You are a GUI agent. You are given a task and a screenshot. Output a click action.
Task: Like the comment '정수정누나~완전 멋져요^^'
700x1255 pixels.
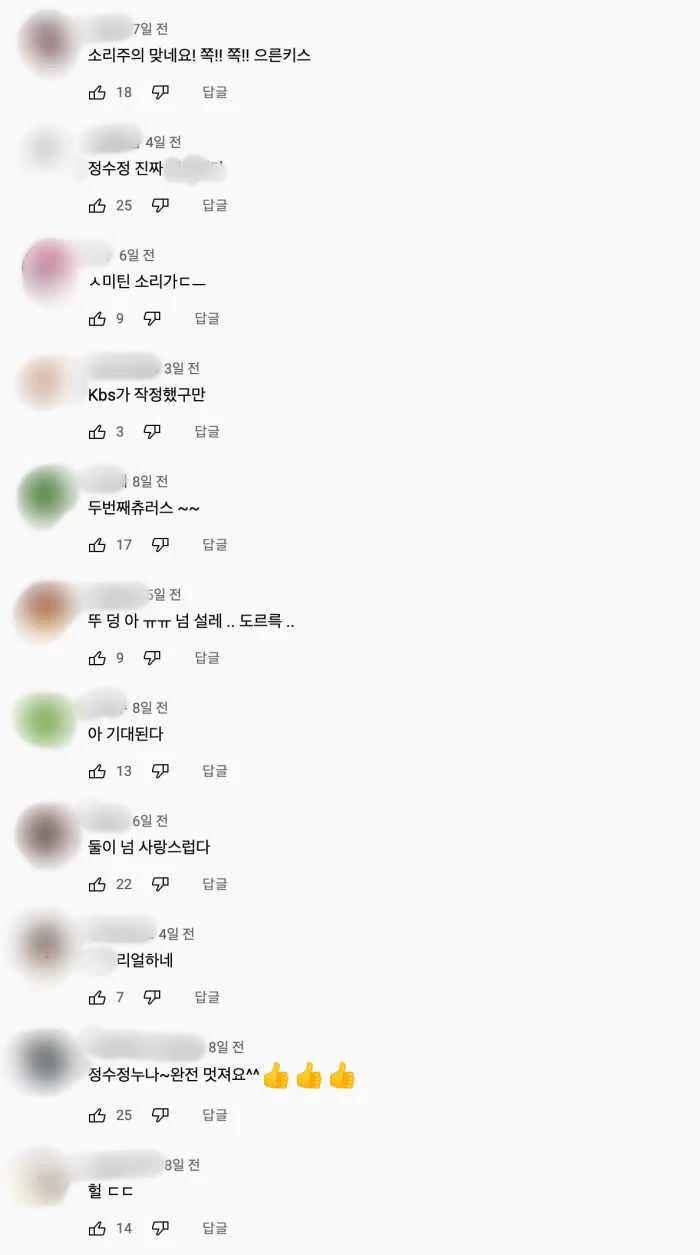point(97,1114)
